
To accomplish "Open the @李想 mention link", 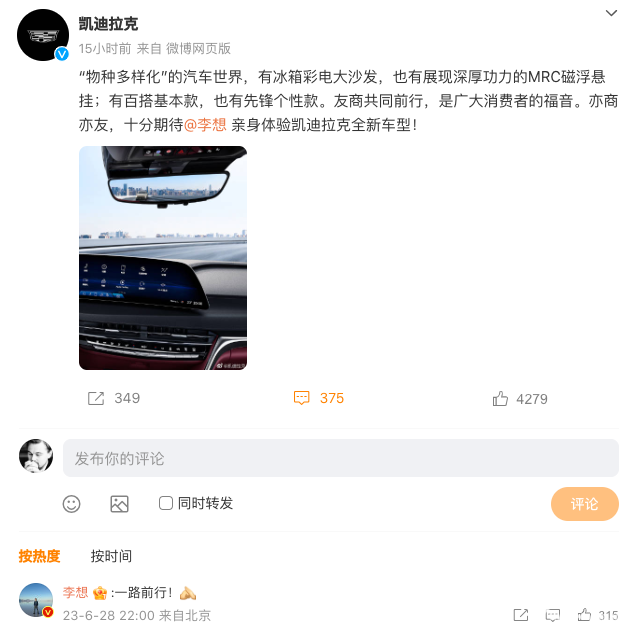I will pos(206,125).
